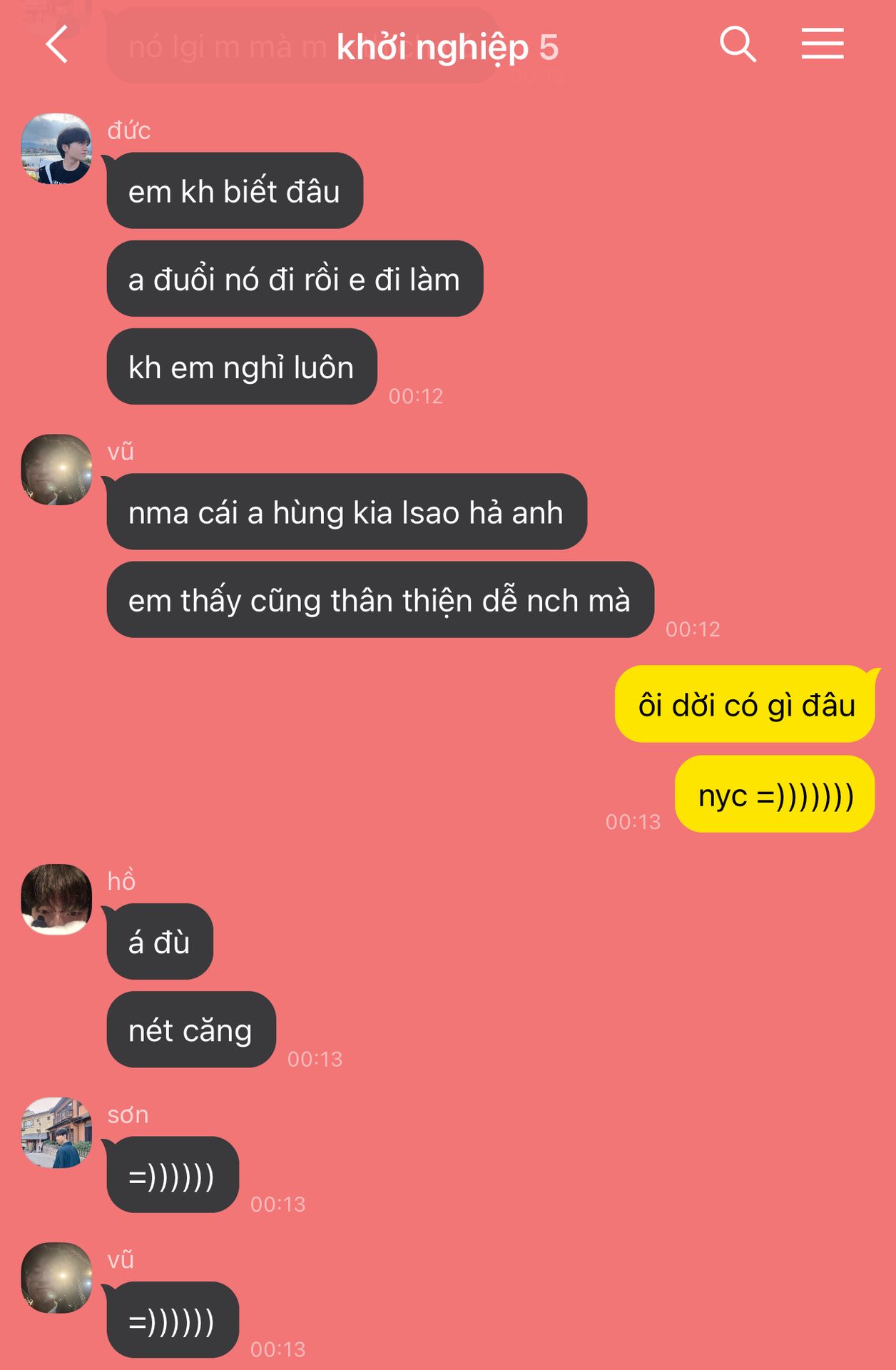Open vũ's avatar beside "nma cái a hùng"
The image size is (896, 1370).
pyautogui.click(x=57, y=470)
